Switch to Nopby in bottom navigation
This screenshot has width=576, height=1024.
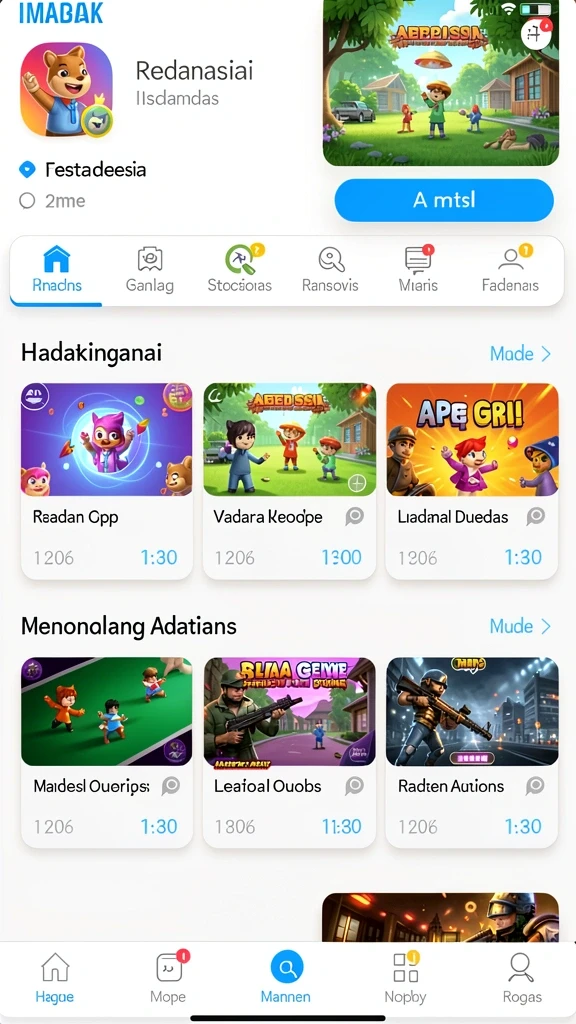click(x=406, y=977)
